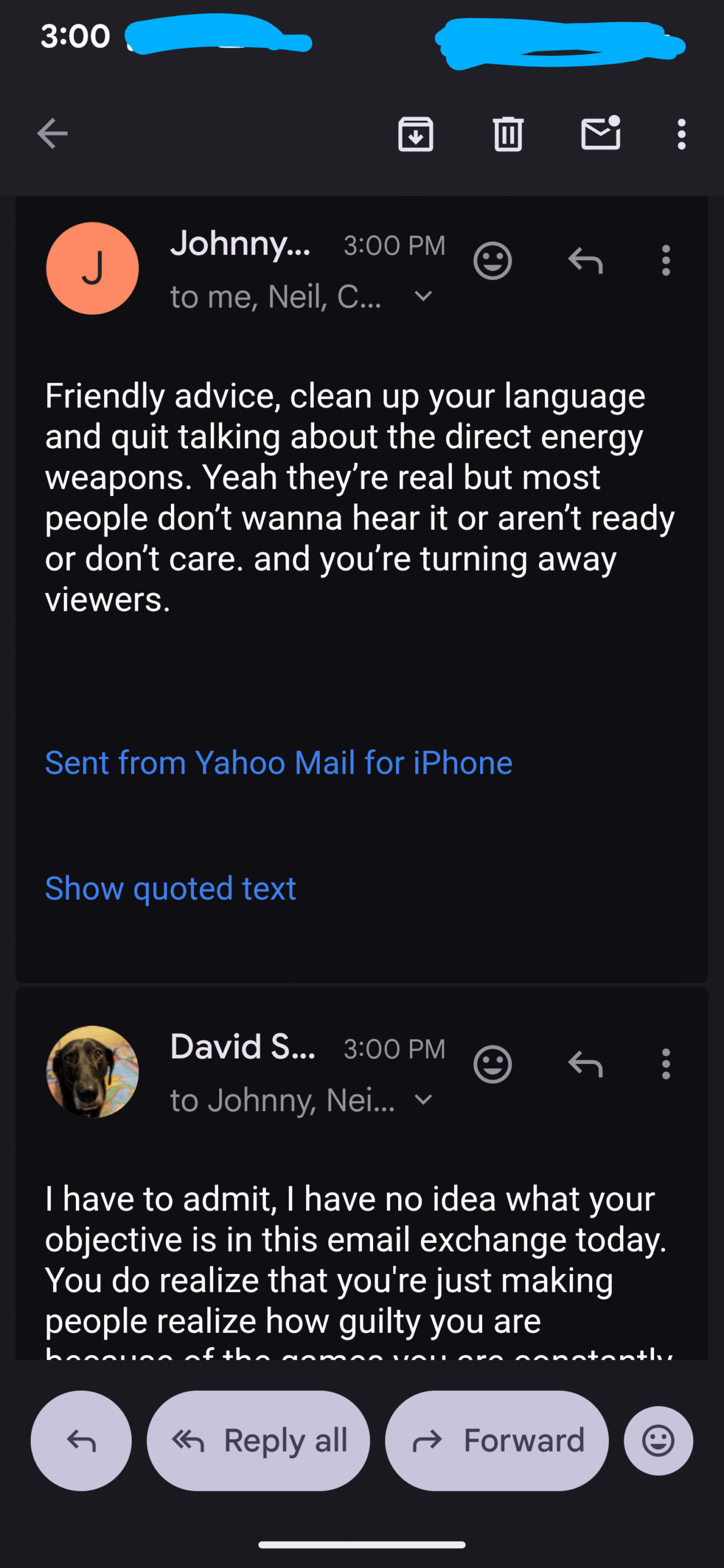Open the top toolbar overflow menu
Image resolution: width=724 pixels, height=1568 pixels.
pyautogui.click(x=681, y=134)
